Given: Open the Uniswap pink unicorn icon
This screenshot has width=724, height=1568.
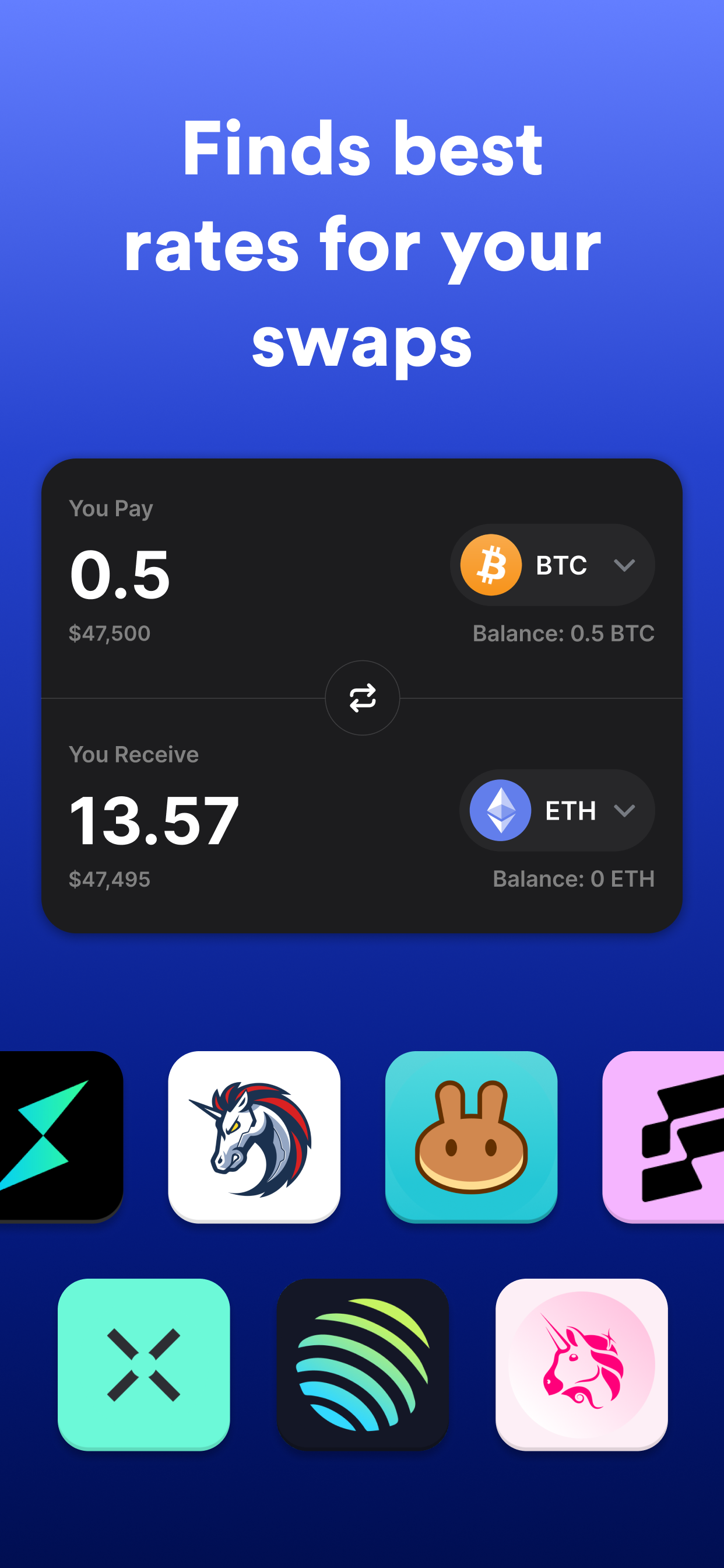Looking at the screenshot, I should coord(582,1363).
